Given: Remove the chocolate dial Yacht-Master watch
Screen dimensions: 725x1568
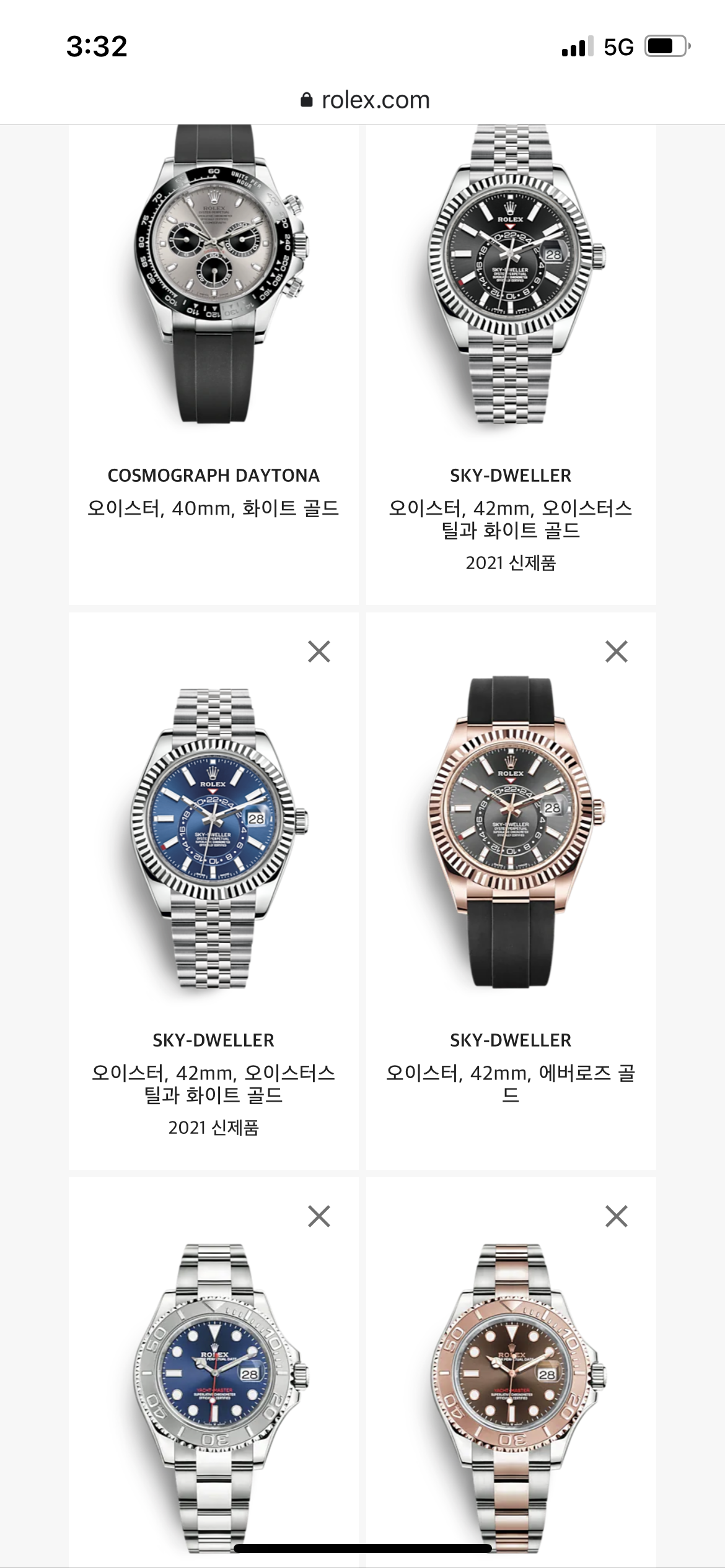Looking at the screenshot, I should pos(617,1216).
